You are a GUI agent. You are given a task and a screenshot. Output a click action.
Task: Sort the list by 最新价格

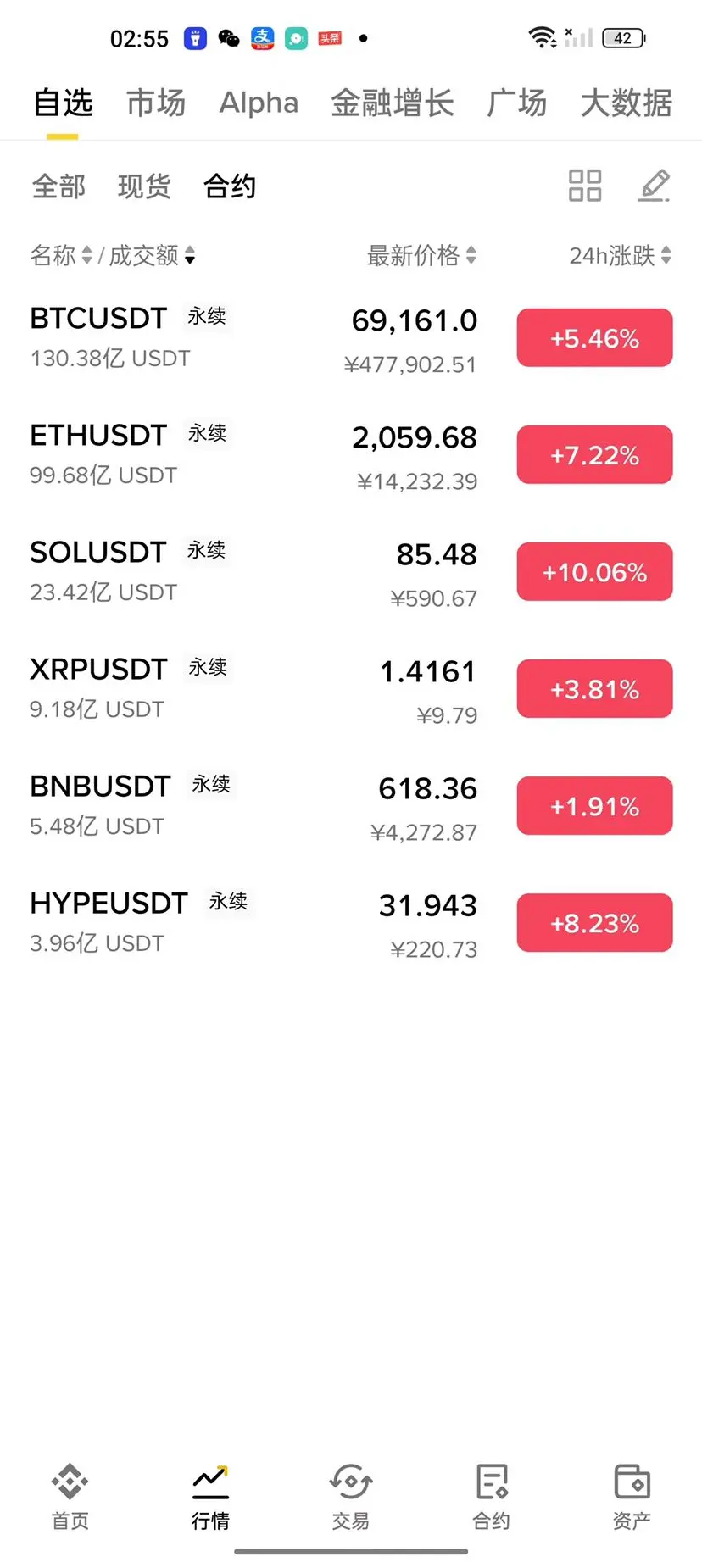click(421, 255)
